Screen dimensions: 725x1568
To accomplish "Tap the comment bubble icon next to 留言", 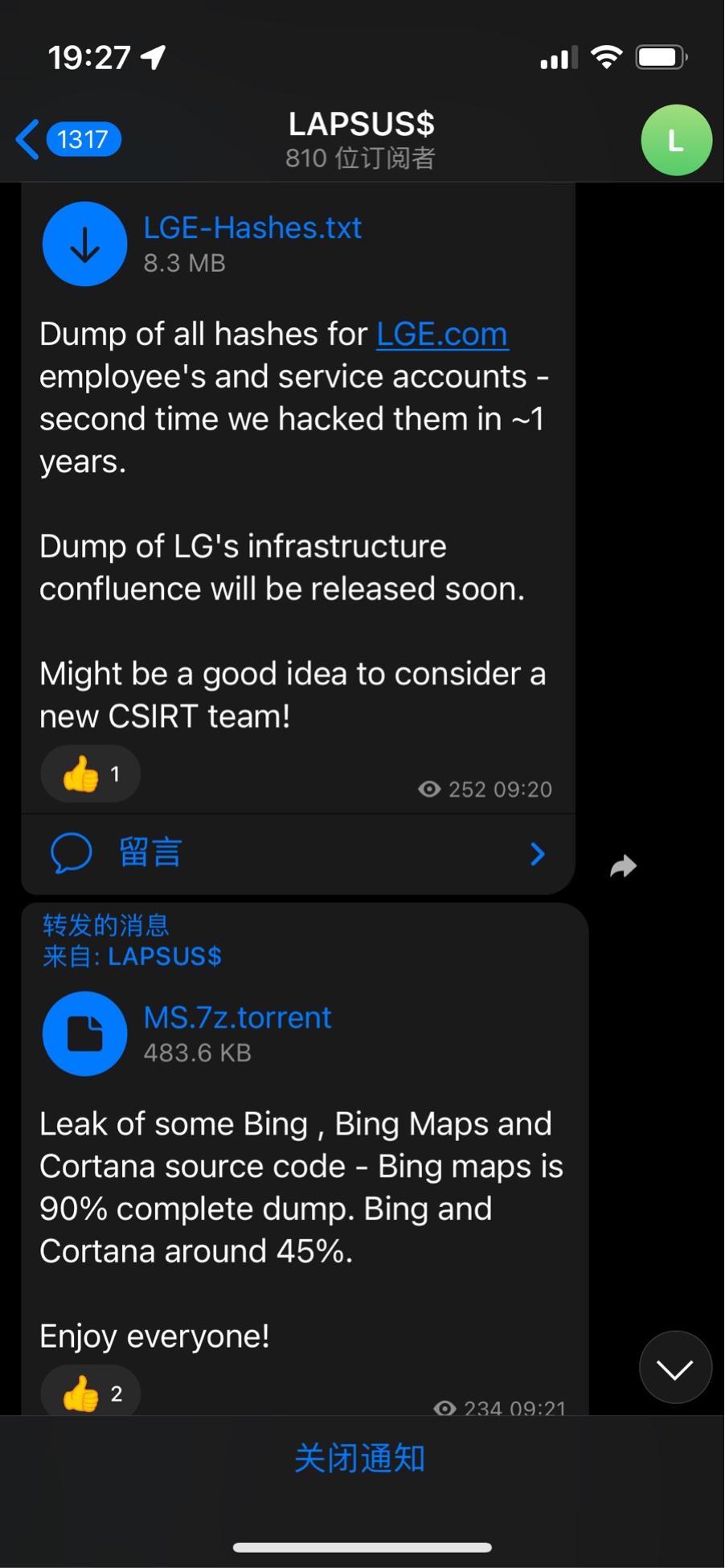I will [71, 852].
